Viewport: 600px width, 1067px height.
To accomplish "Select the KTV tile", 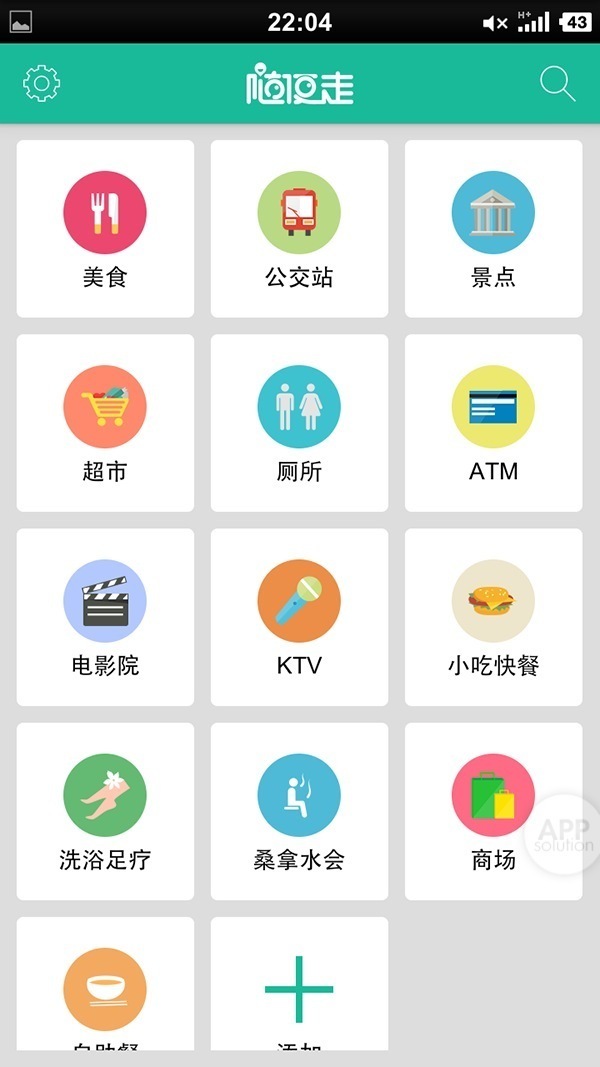I will tap(299, 617).
